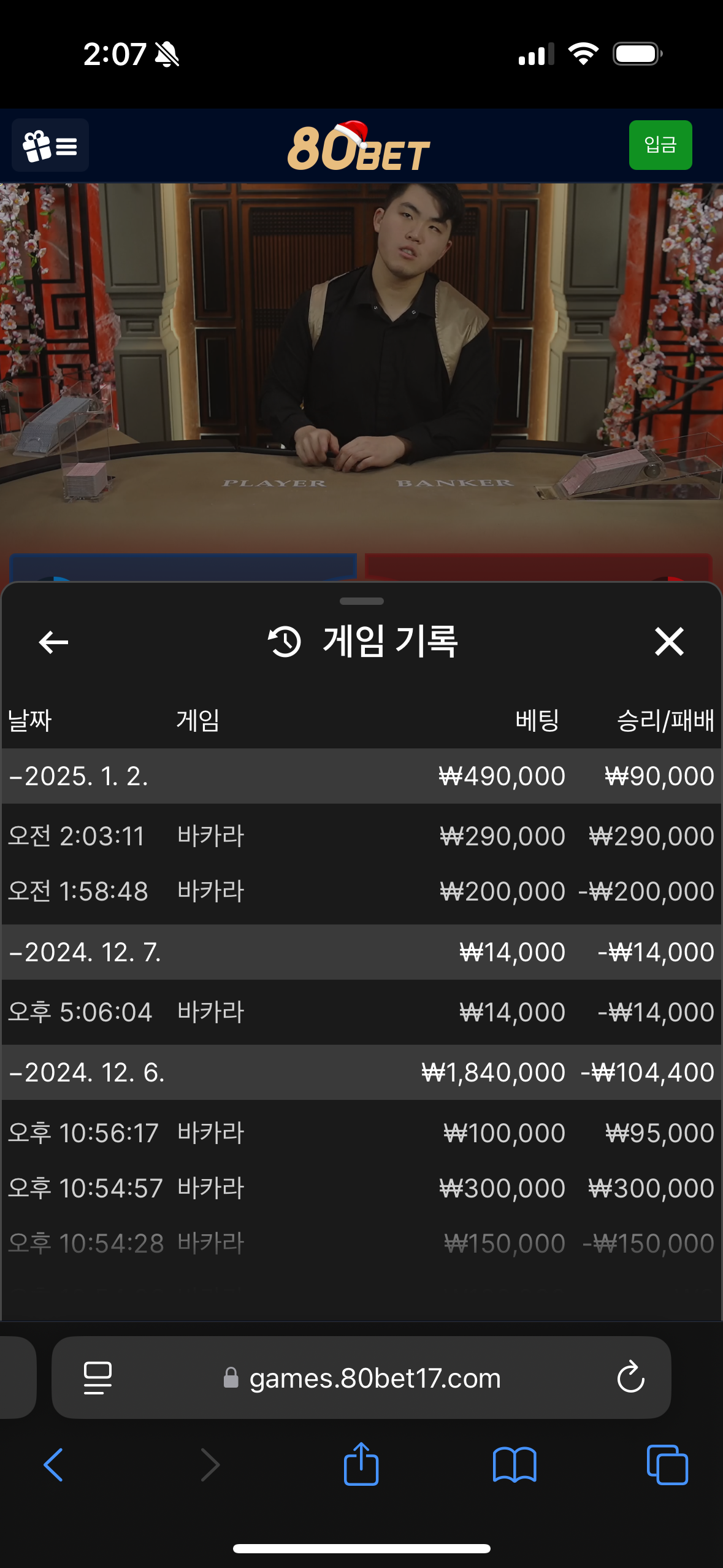The width and height of the screenshot is (723, 1568).
Task: Show open Safari tabs
Action: point(667,1465)
